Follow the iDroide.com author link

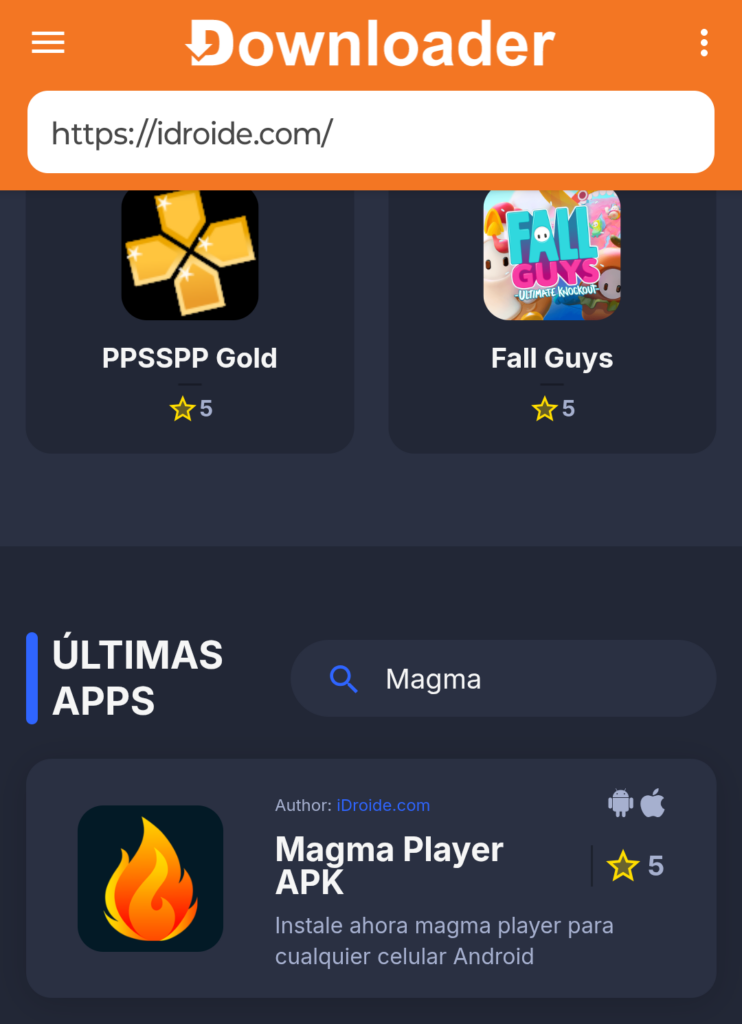tap(383, 805)
